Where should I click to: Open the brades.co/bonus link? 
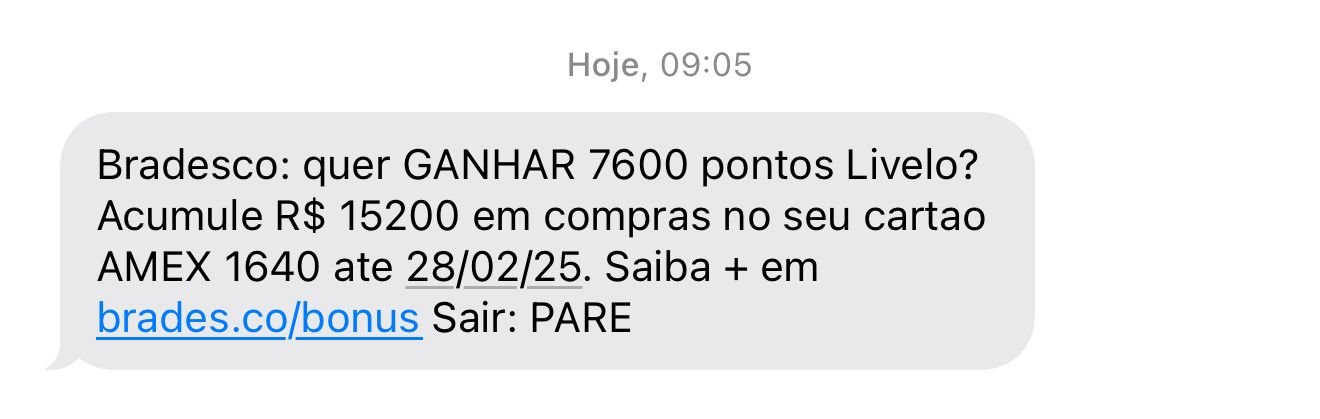pyautogui.click(x=258, y=319)
